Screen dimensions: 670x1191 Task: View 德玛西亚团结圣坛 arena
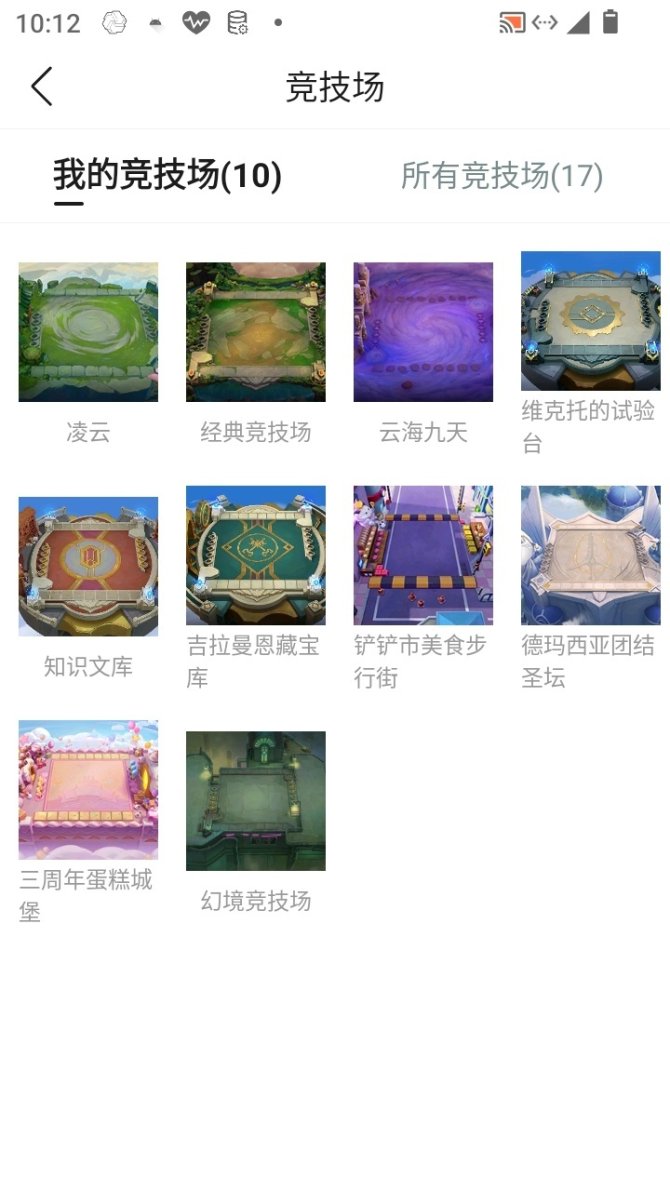click(x=590, y=556)
